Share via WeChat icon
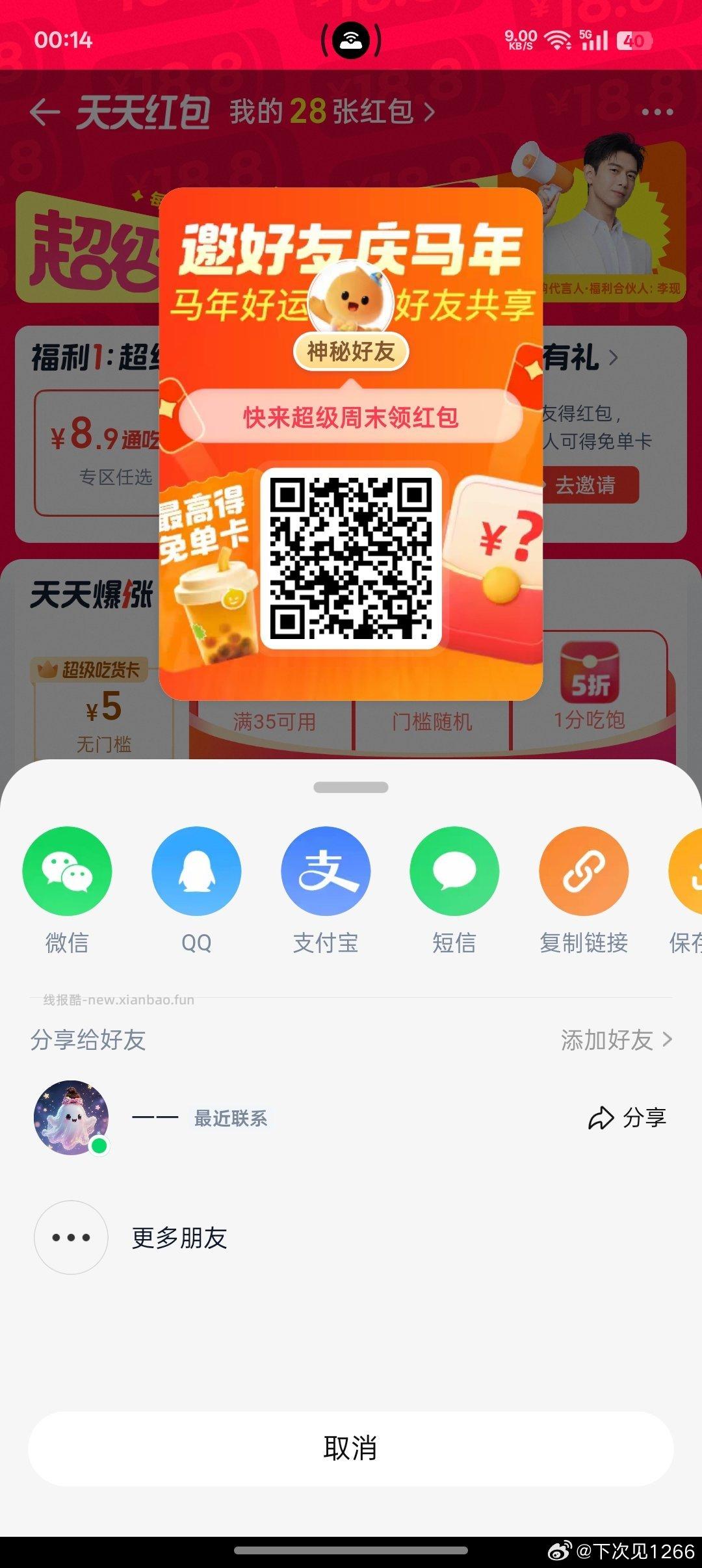 coord(67,871)
